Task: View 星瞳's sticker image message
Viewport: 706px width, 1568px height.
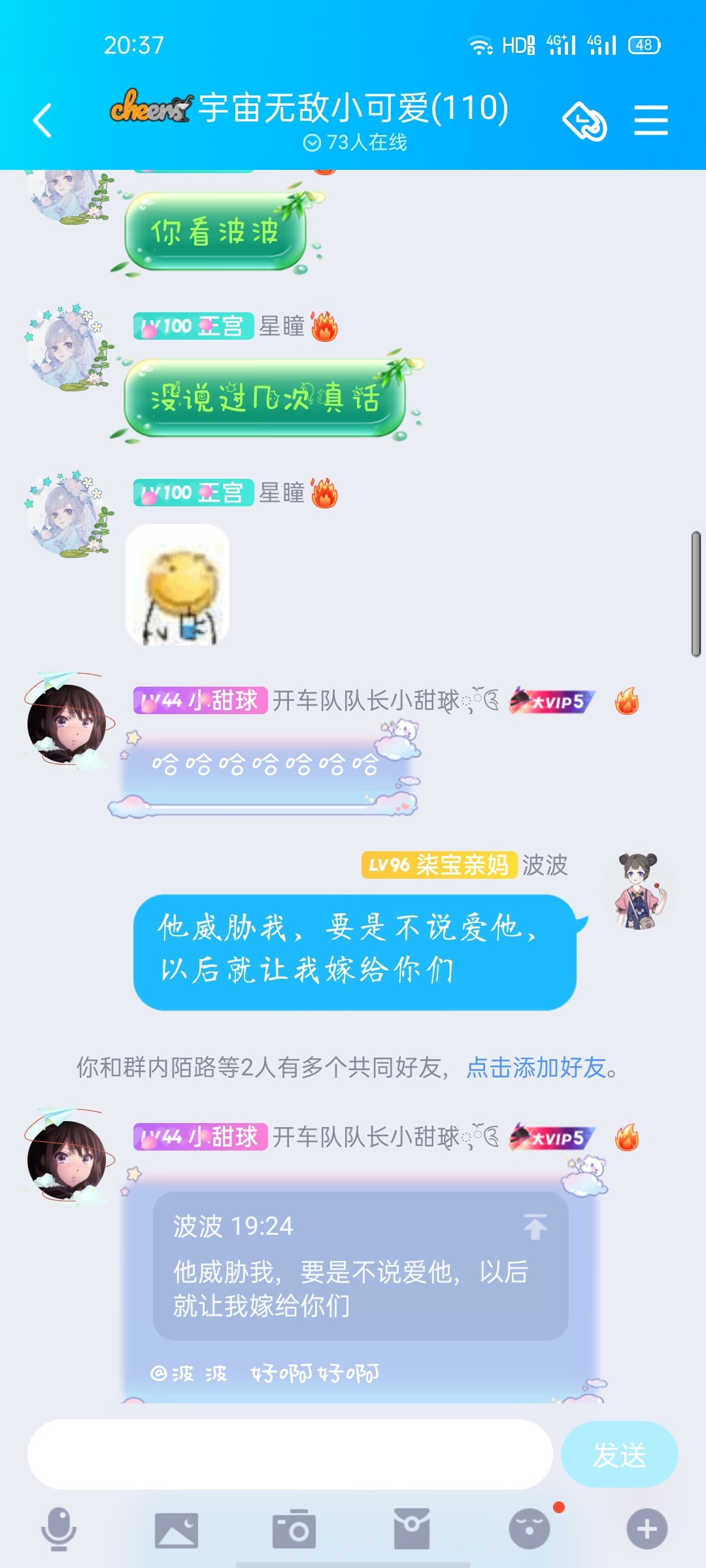Action: tap(177, 585)
